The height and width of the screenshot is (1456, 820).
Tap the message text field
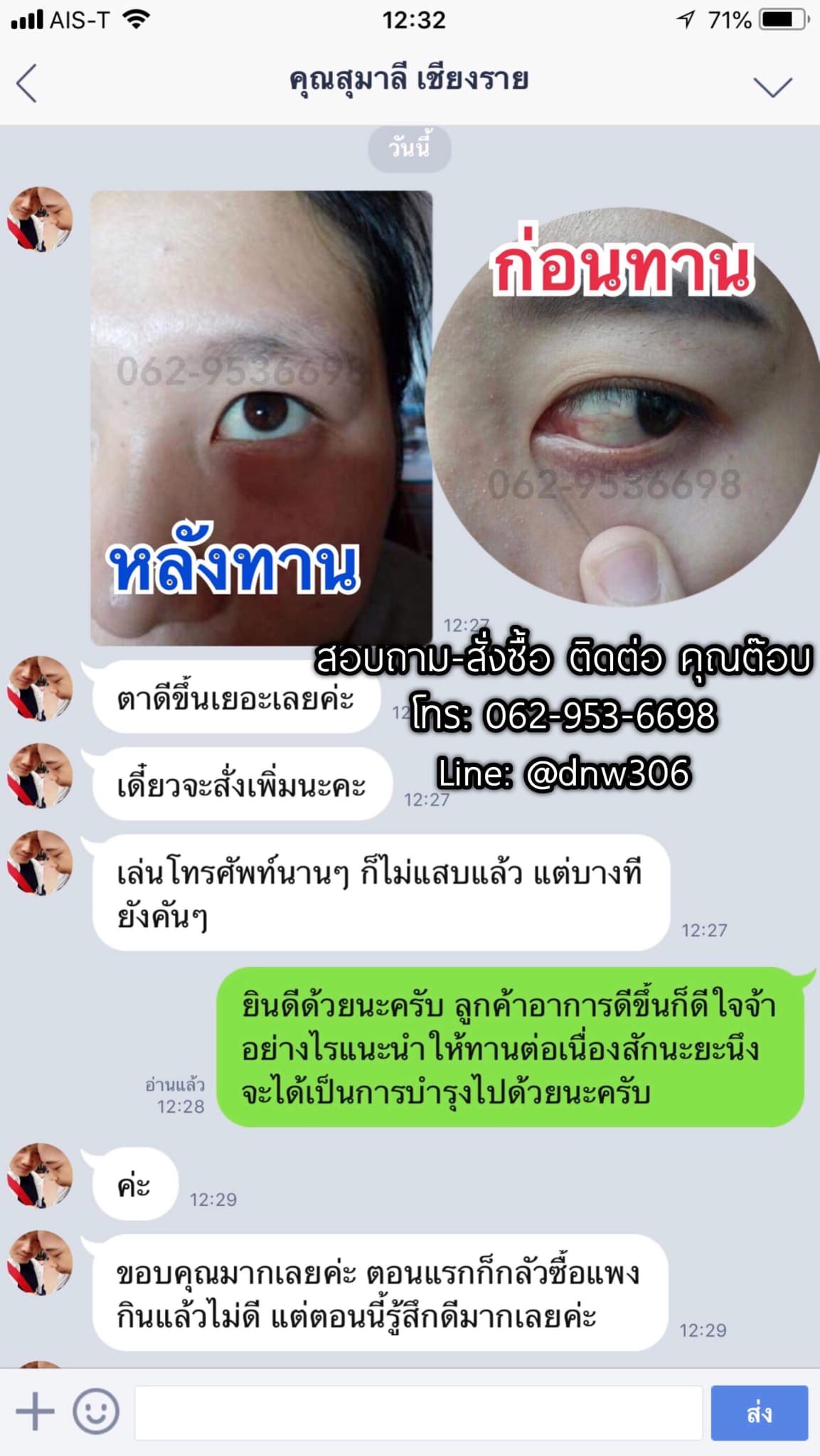coord(418,1413)
